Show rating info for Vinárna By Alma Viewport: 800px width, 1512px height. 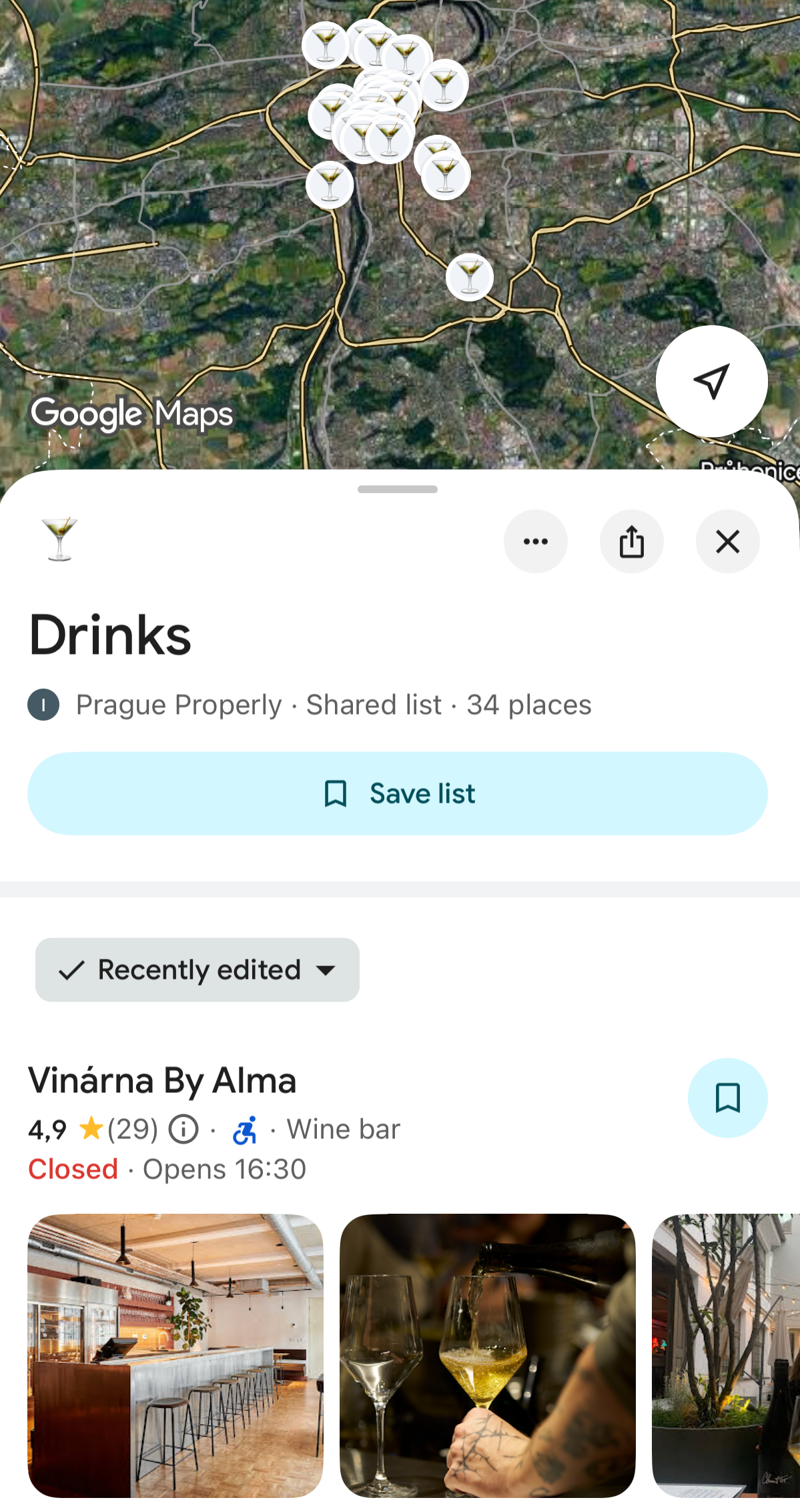pyautogui.click(x=183, y=1129)
